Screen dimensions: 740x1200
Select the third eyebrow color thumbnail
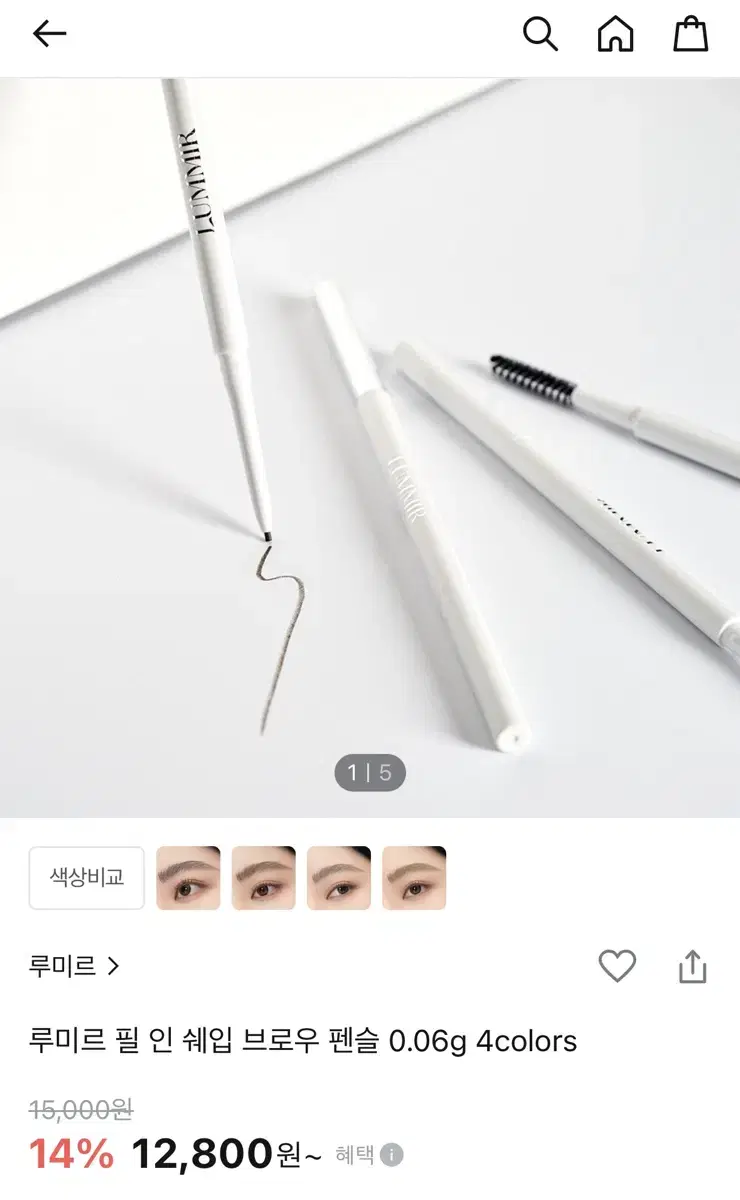(x=339, y=878)
